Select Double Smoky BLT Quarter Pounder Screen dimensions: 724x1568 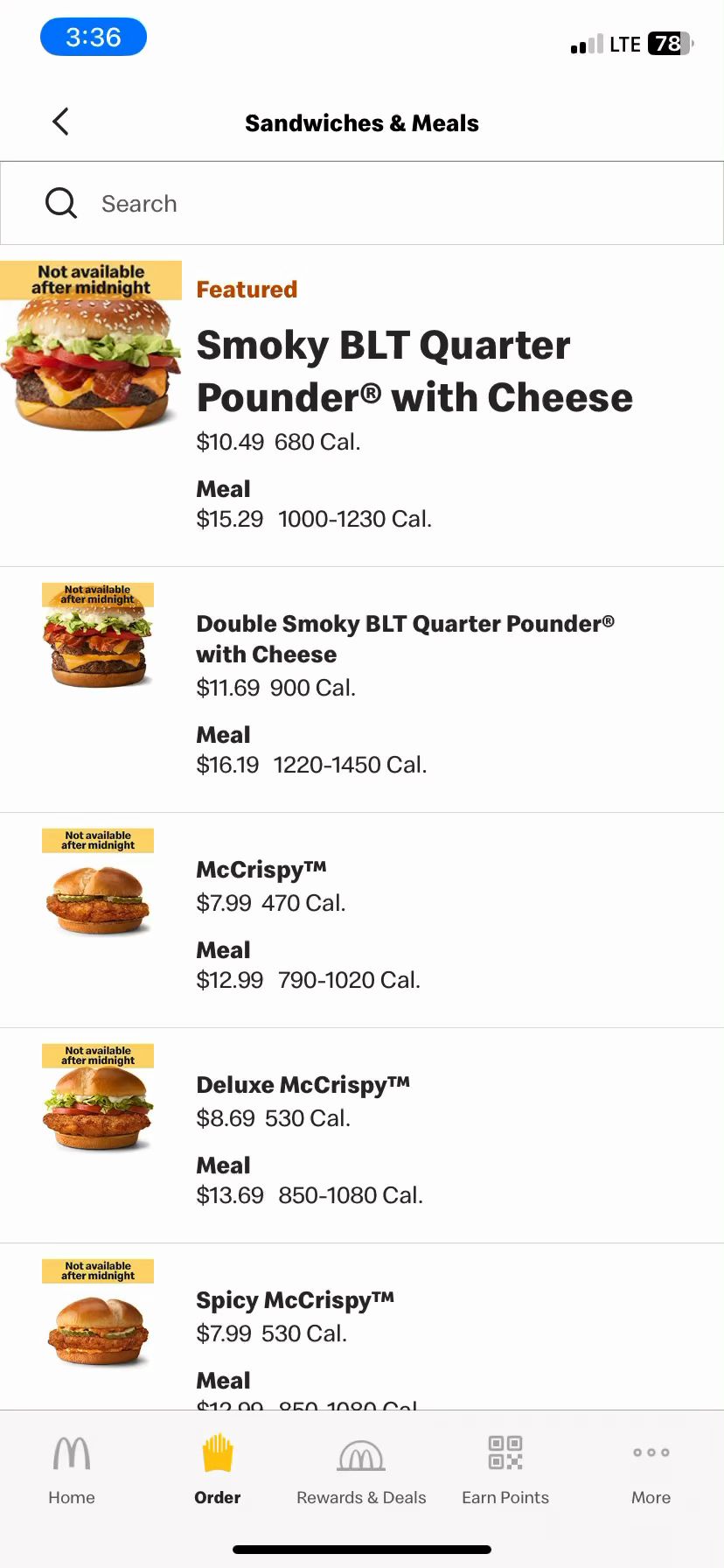pos(405,639)
